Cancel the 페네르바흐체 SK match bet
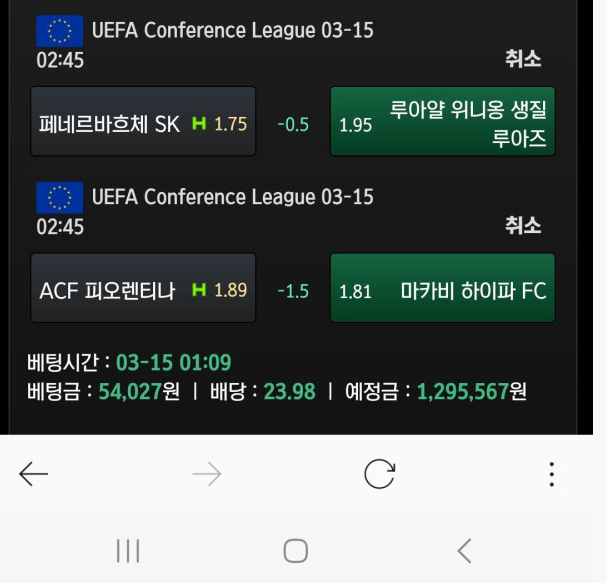Viewport: 607px width, 583px height. (x=523, y=59)
